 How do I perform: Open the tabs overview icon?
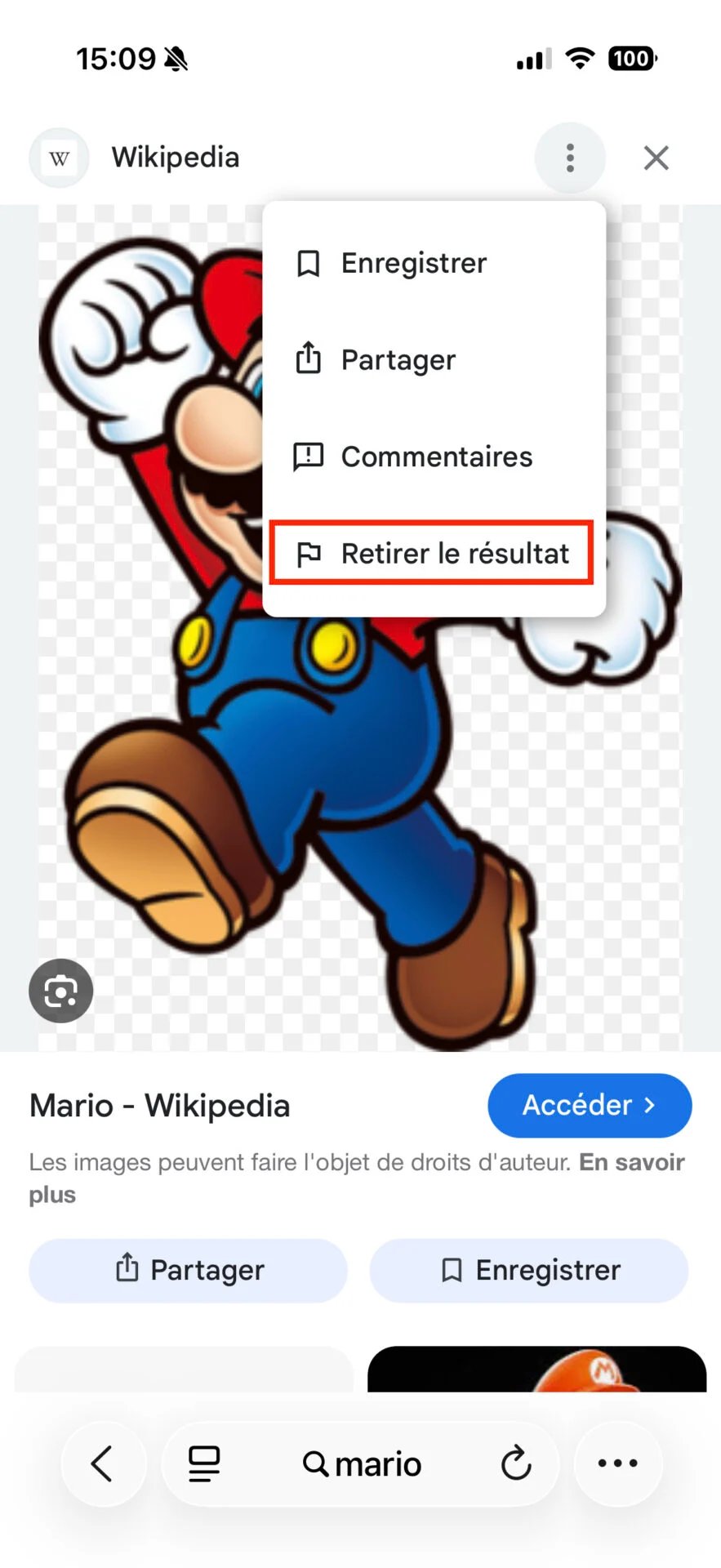point(204,1463)
